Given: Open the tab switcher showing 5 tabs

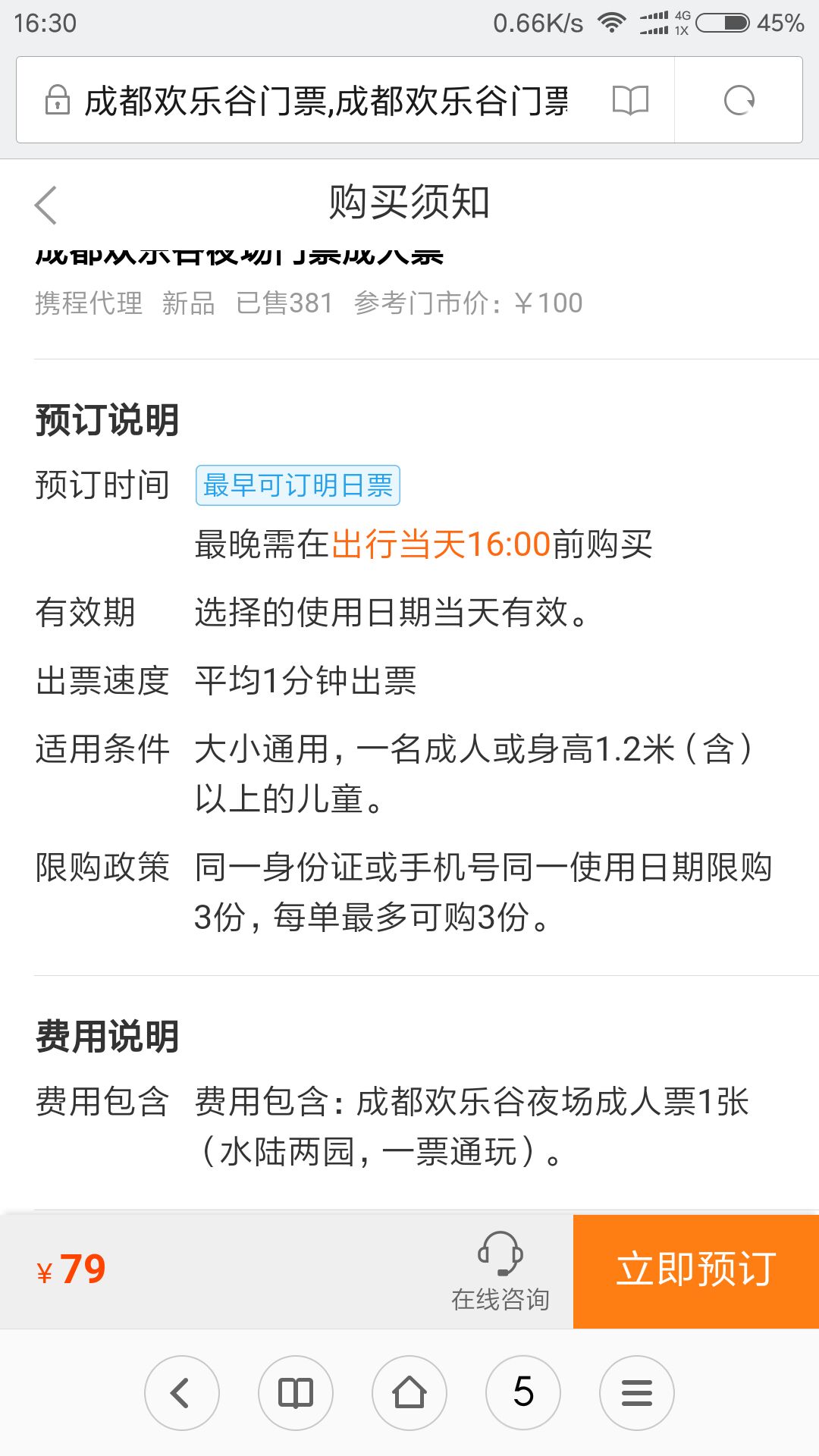Looking at the screenshot, I should (x=523, y=1393).
